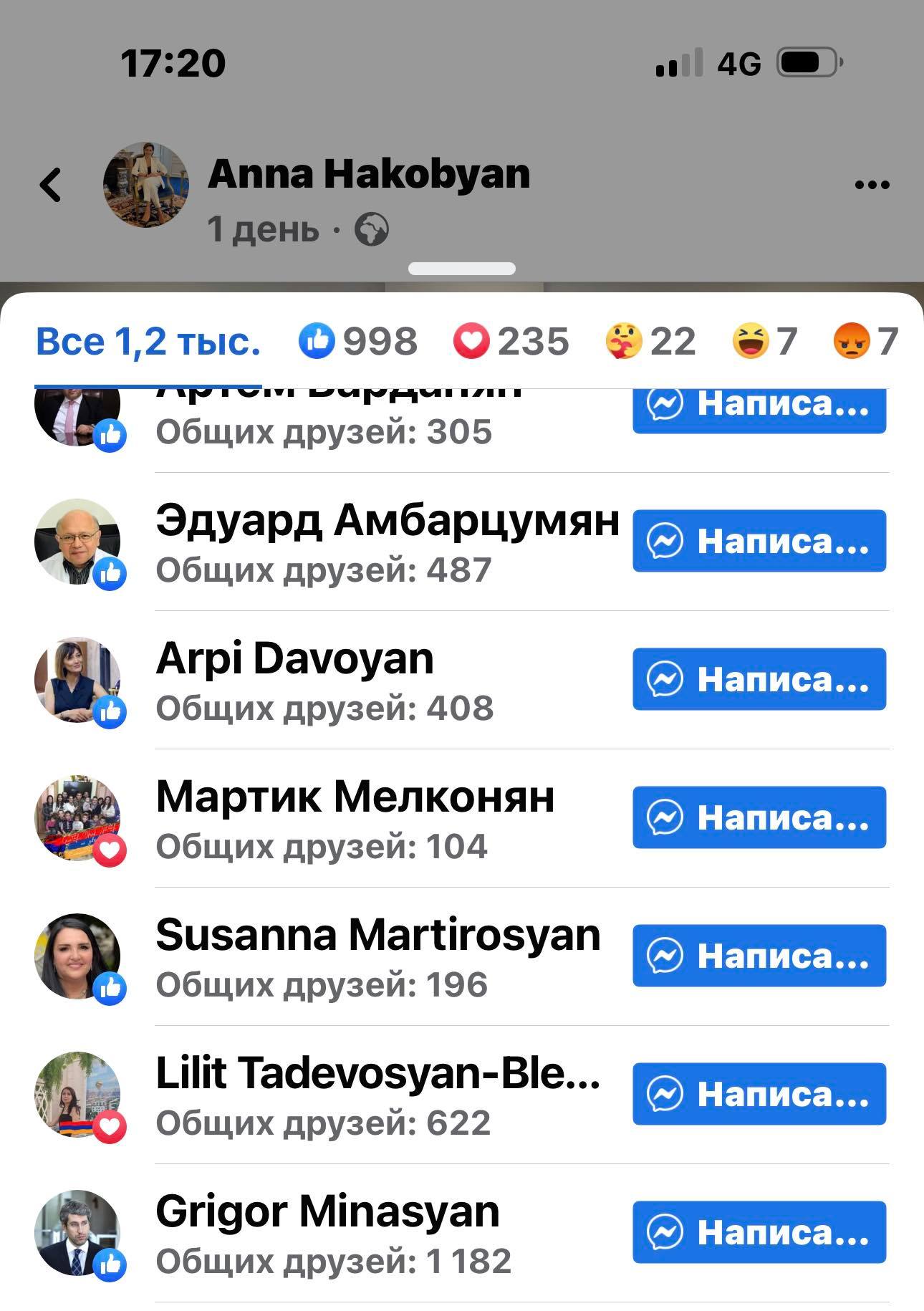Filter by Care reactions (22)

[650, 342]
